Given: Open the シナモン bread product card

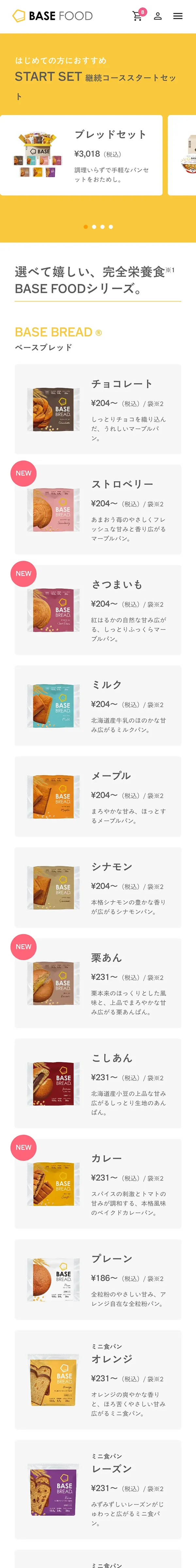Looking at the screenshot, I should click(97, 888).
